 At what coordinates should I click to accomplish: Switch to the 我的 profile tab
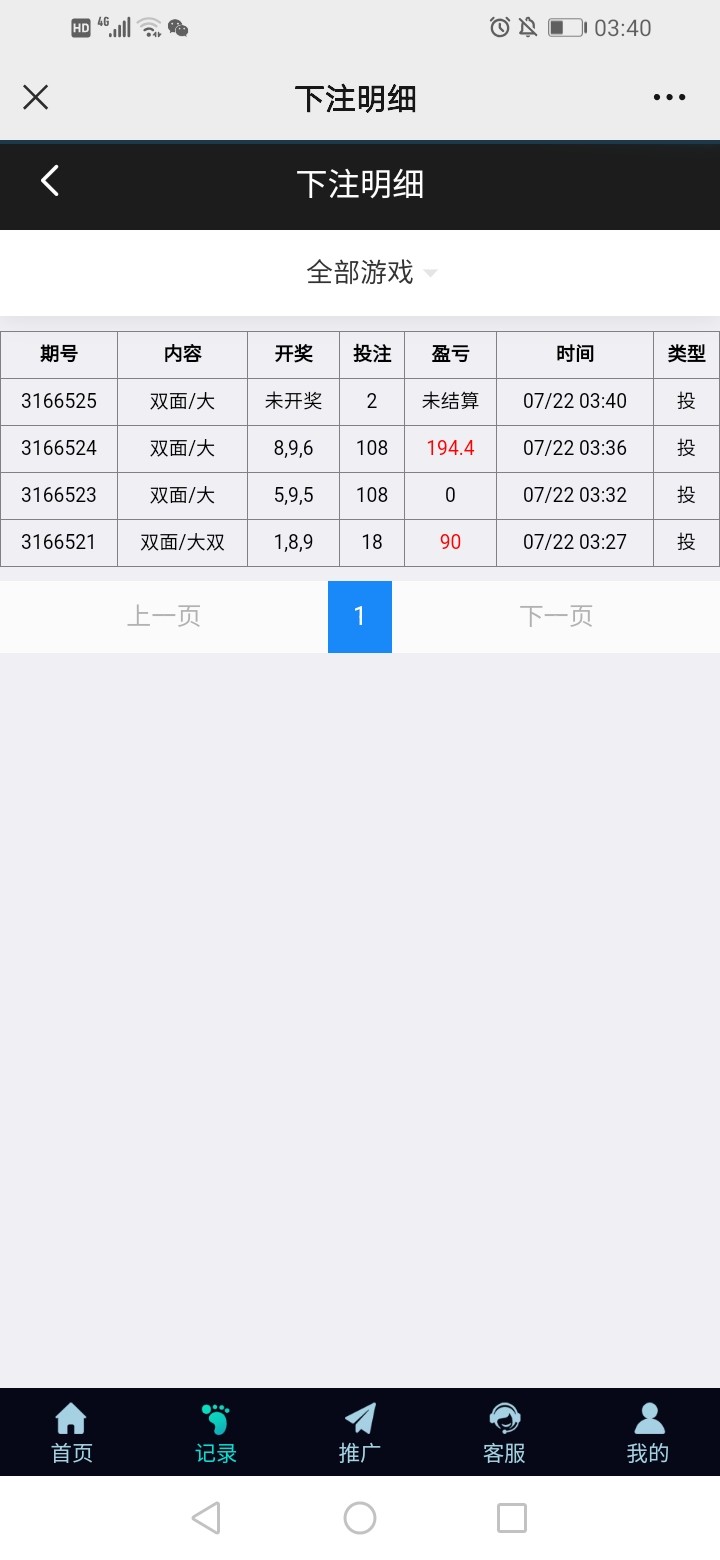648,1432
